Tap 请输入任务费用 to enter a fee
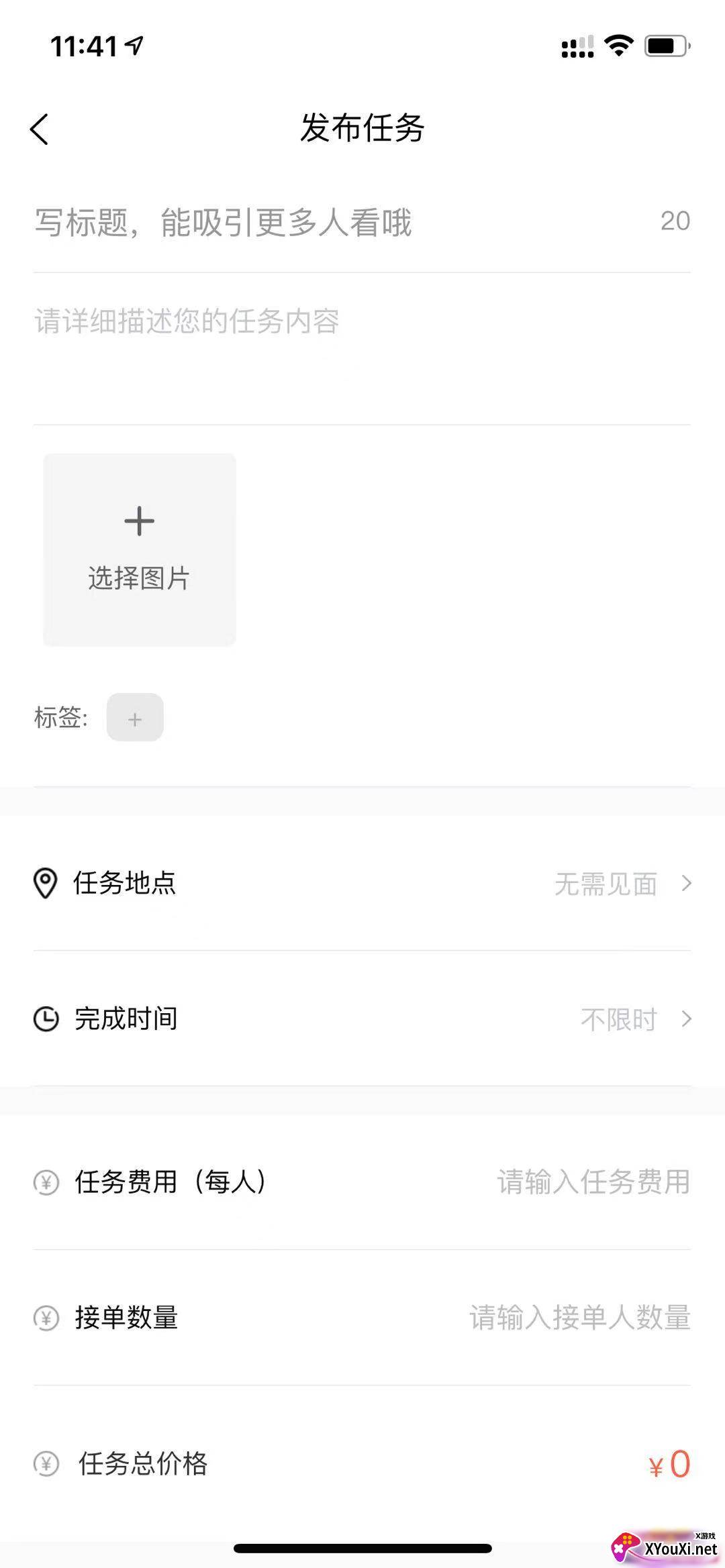Viewport: 725px width, 1568px height. click(593, 1184)
